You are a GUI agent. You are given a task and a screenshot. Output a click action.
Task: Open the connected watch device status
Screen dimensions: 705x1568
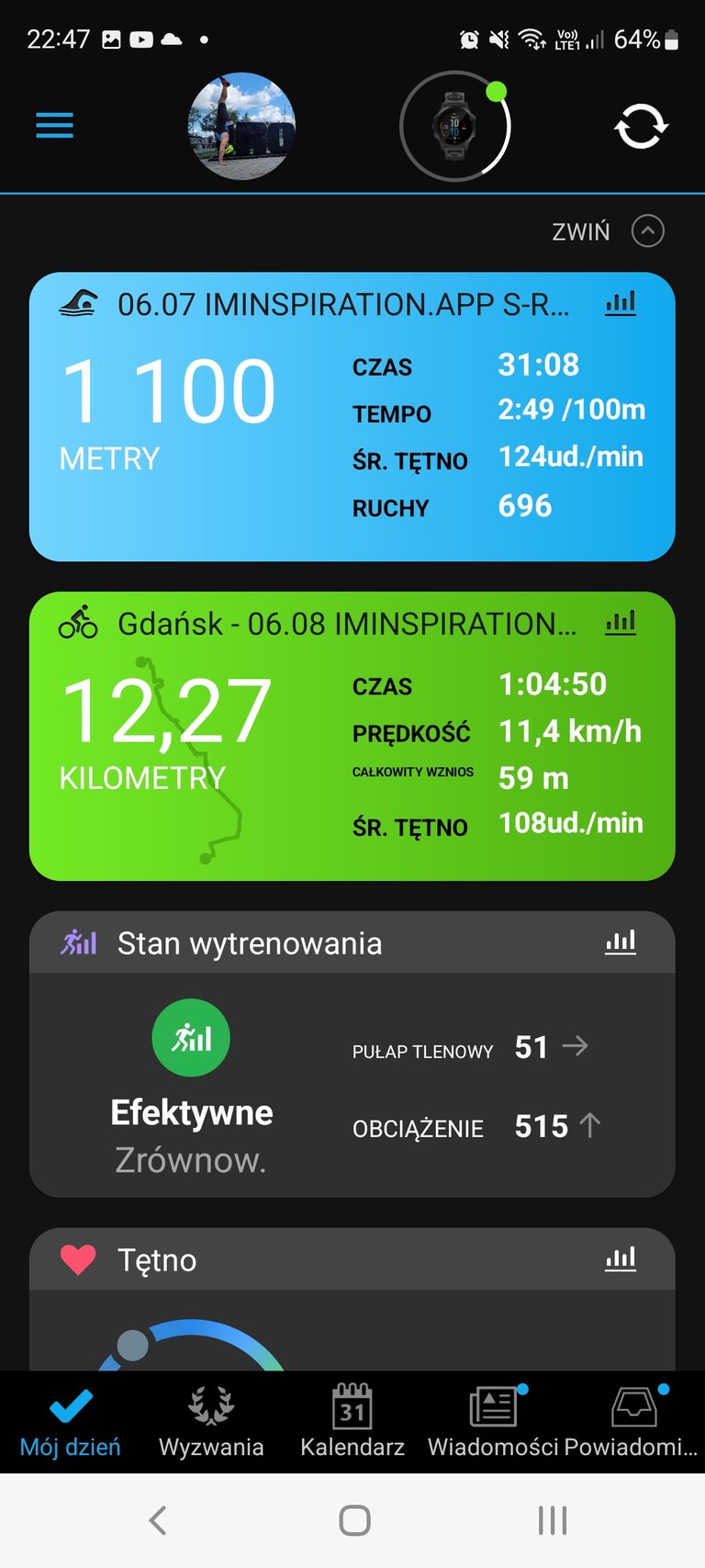[455, 126]
